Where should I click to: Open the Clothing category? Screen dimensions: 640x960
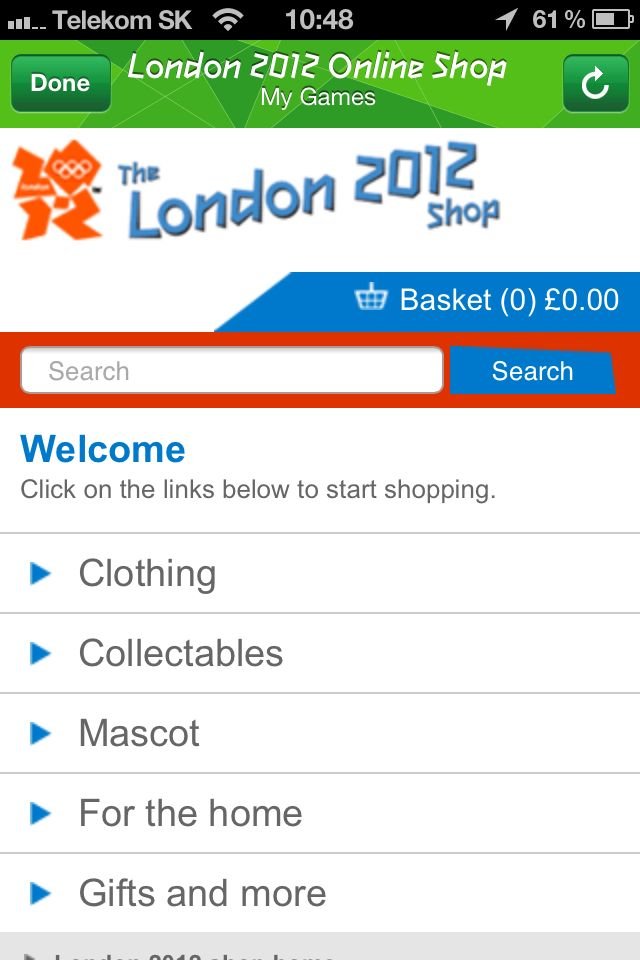[x=147, y=573]
